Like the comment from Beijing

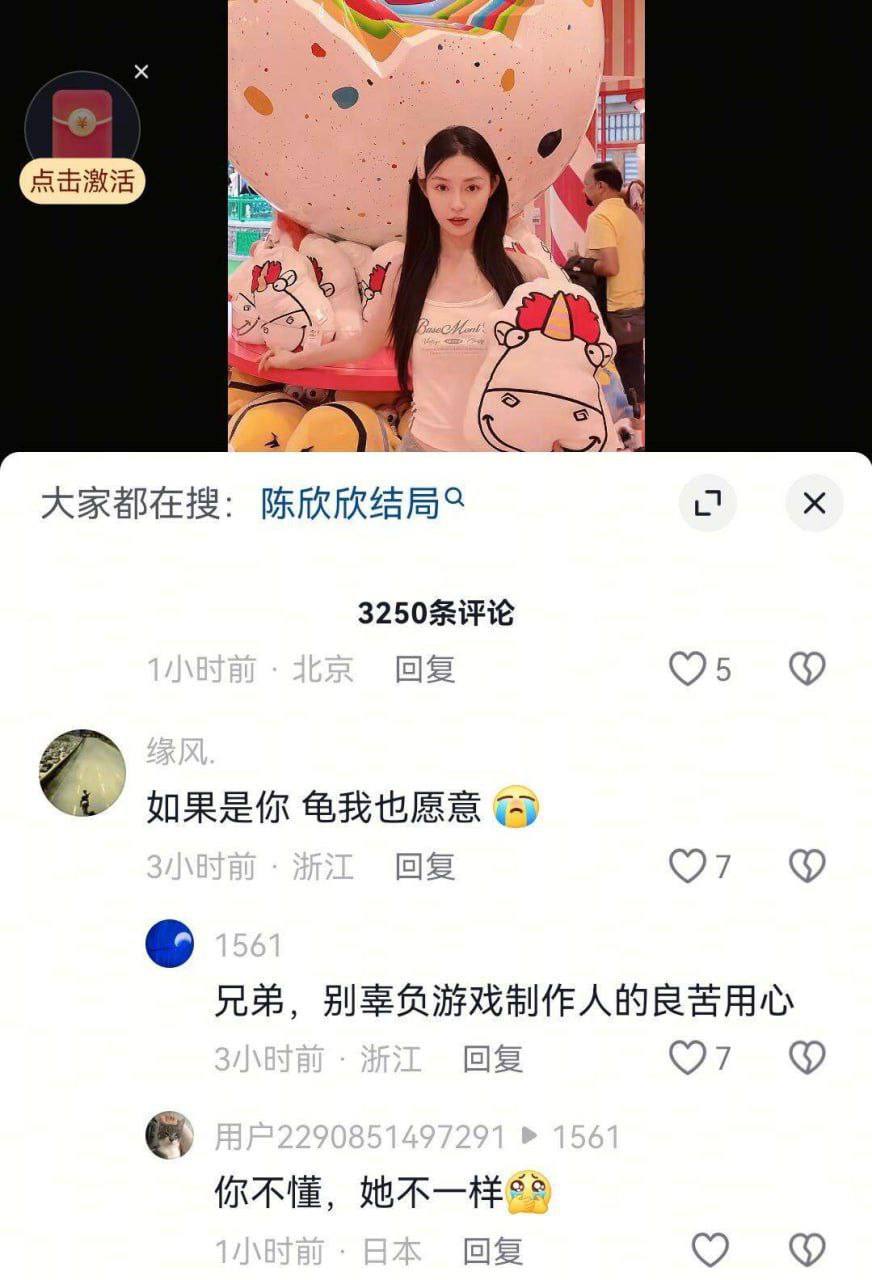(687, 669)
